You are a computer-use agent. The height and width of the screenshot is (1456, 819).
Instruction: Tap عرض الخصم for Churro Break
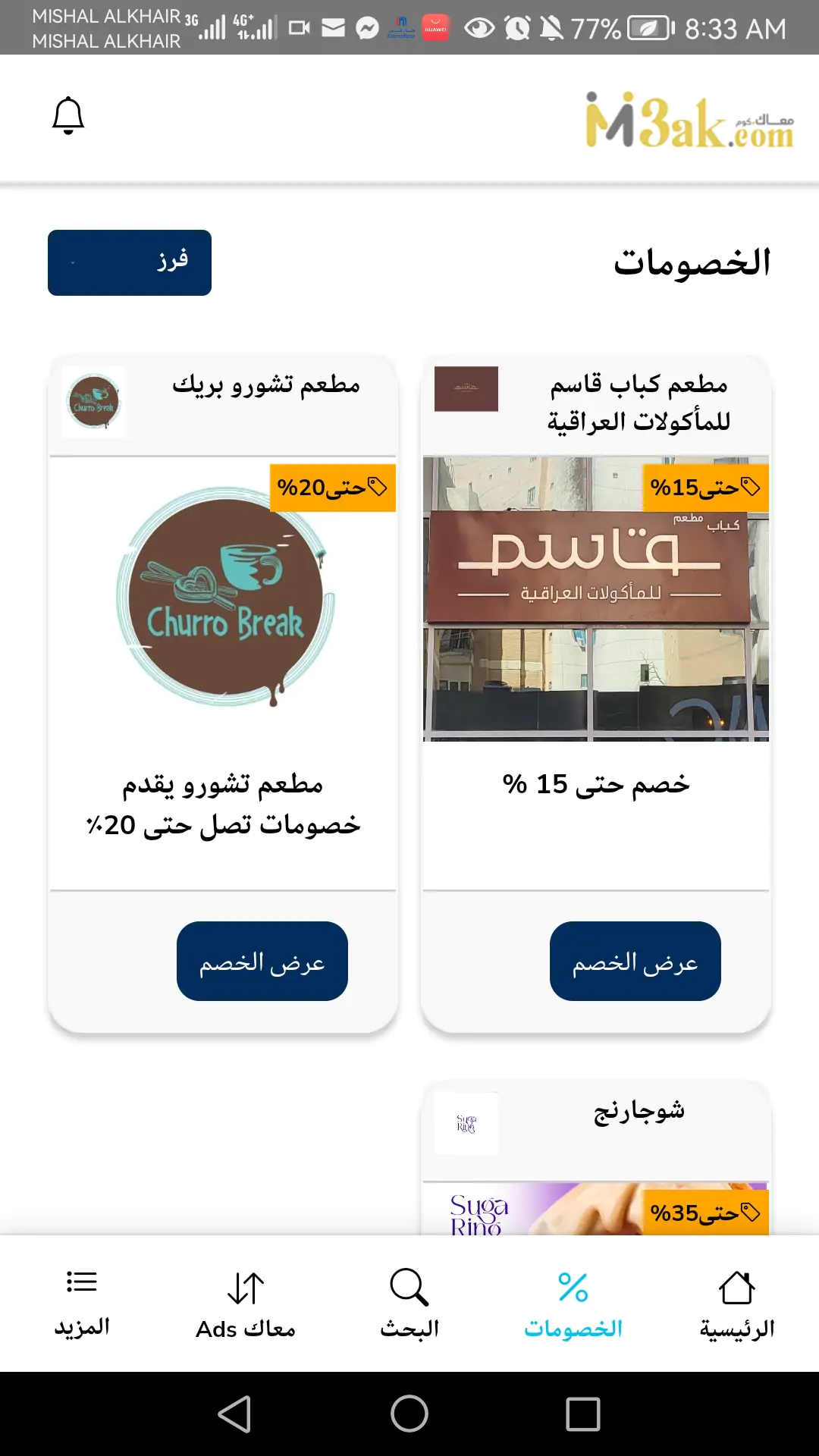click(262, 961)
